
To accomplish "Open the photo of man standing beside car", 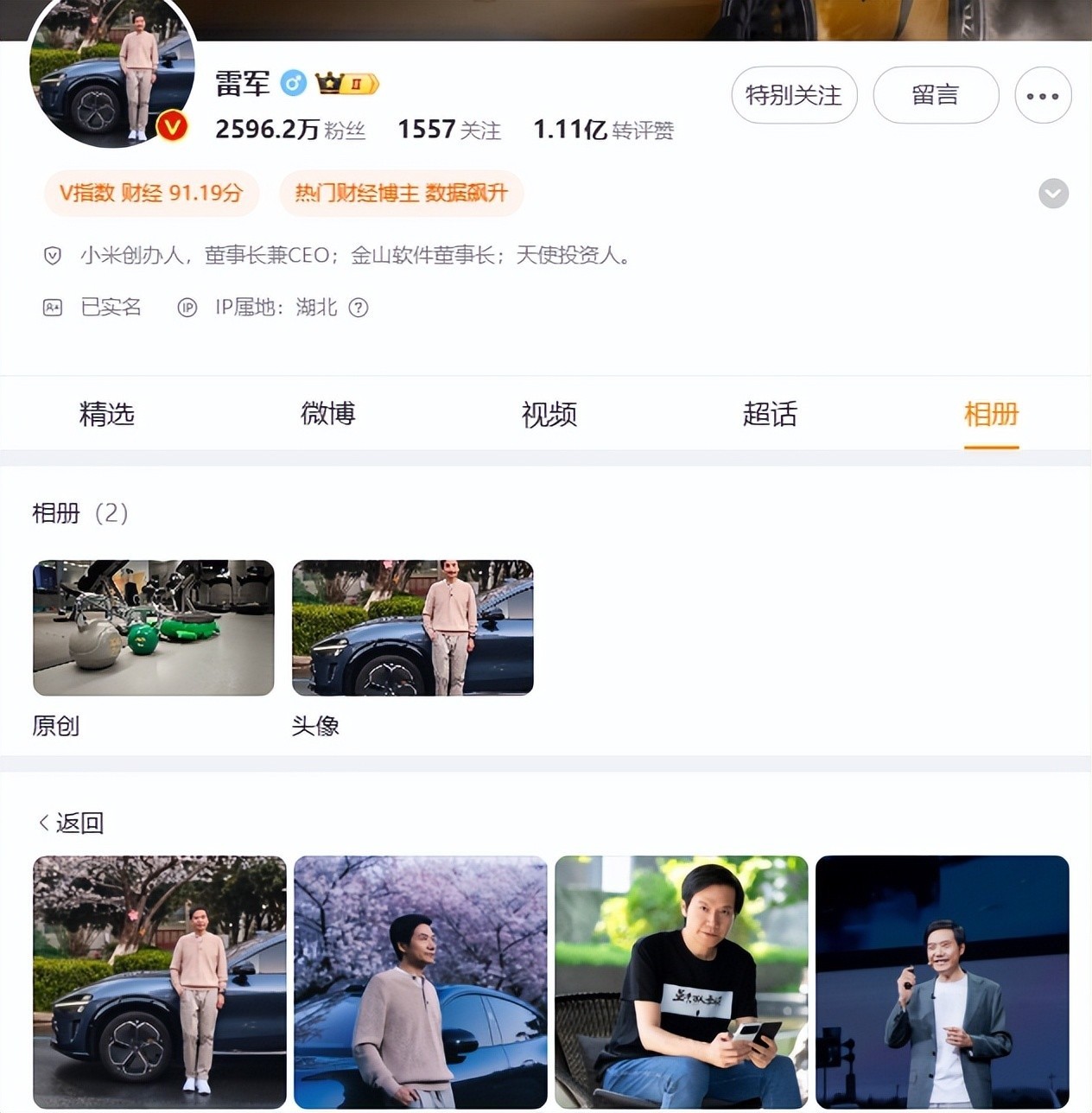I will (160, 982).
